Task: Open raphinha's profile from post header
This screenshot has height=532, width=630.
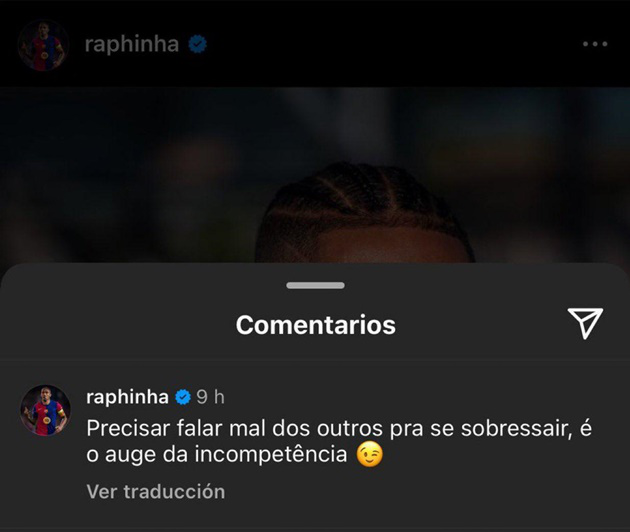Action: click(x=134, y=45)
